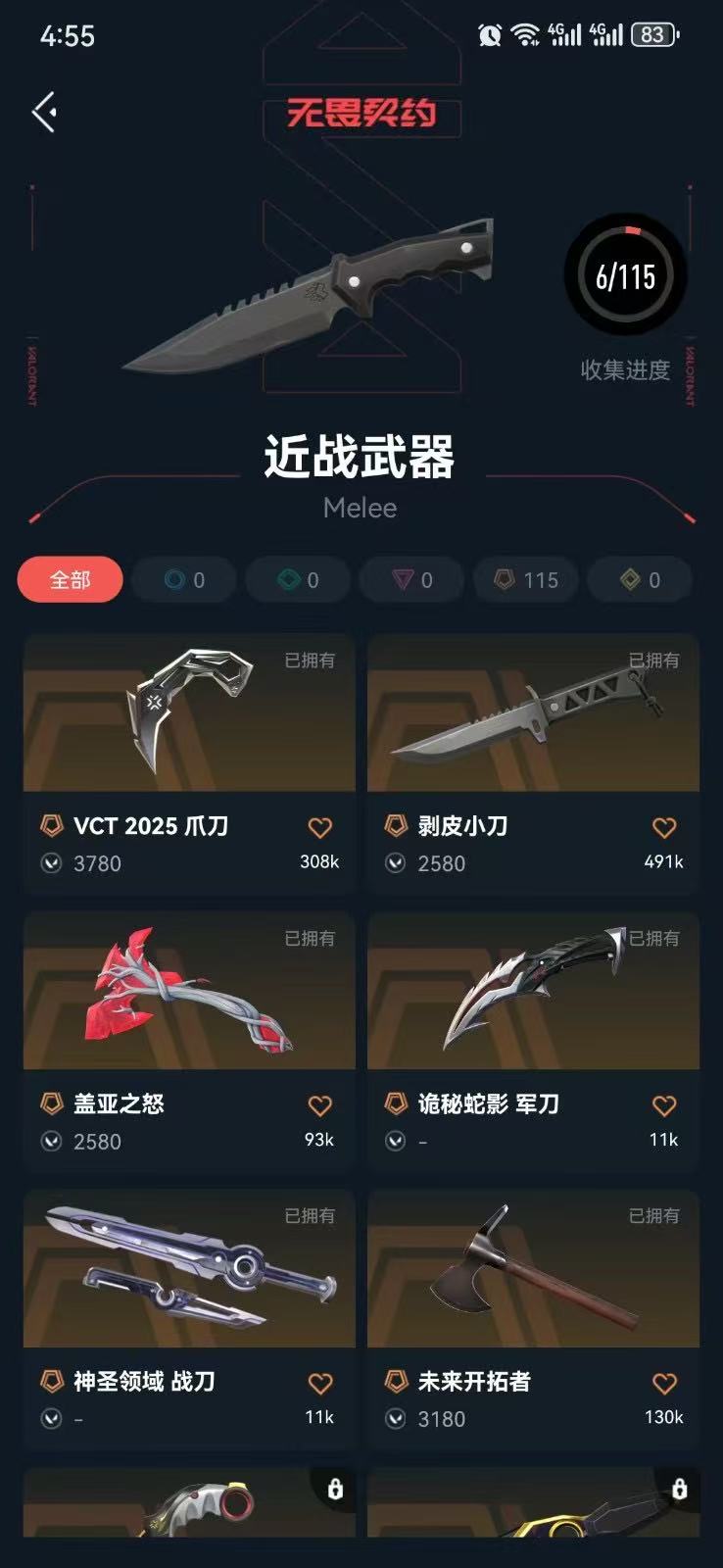Image resolution: width=723 pixels, height=1568 pixels.
Task: Heart the 神圣领域 战刀 skin
Action: [x=319, y=1384]
